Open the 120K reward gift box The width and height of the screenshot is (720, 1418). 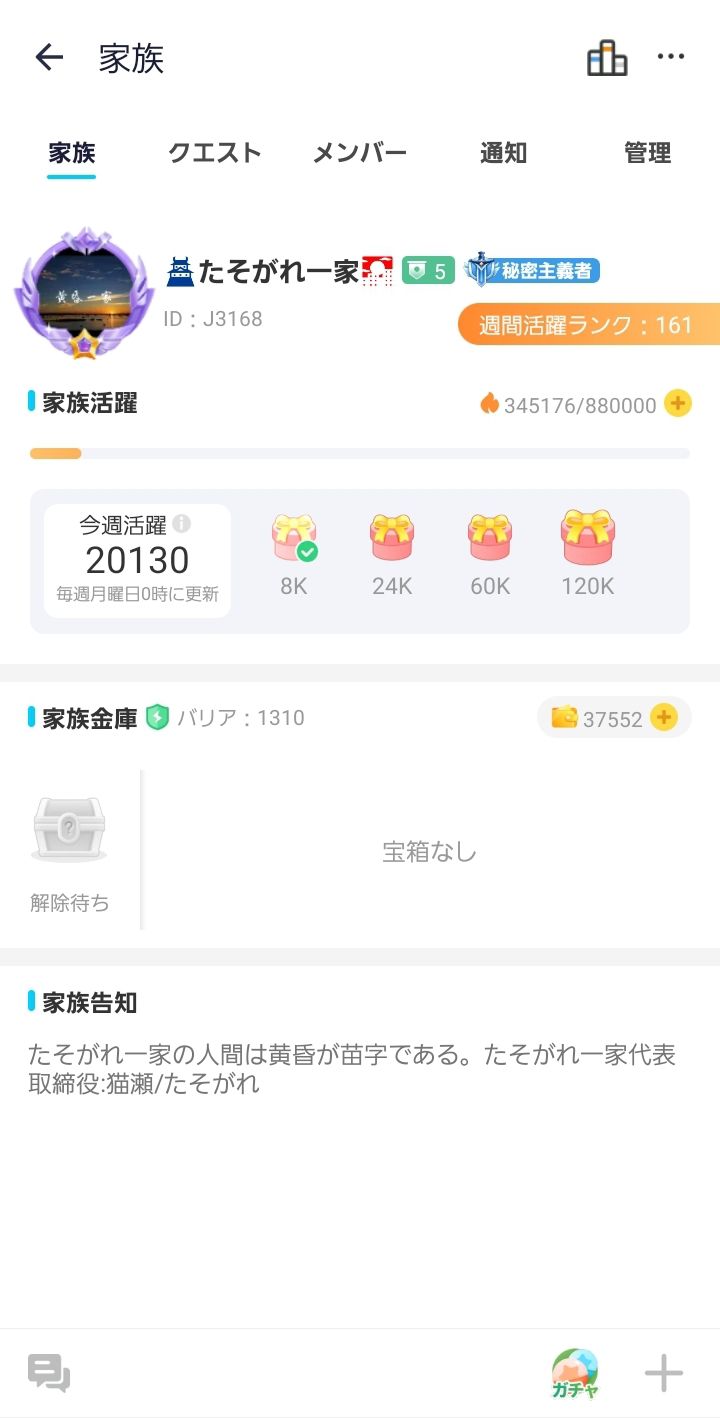(x=588, y=539)
